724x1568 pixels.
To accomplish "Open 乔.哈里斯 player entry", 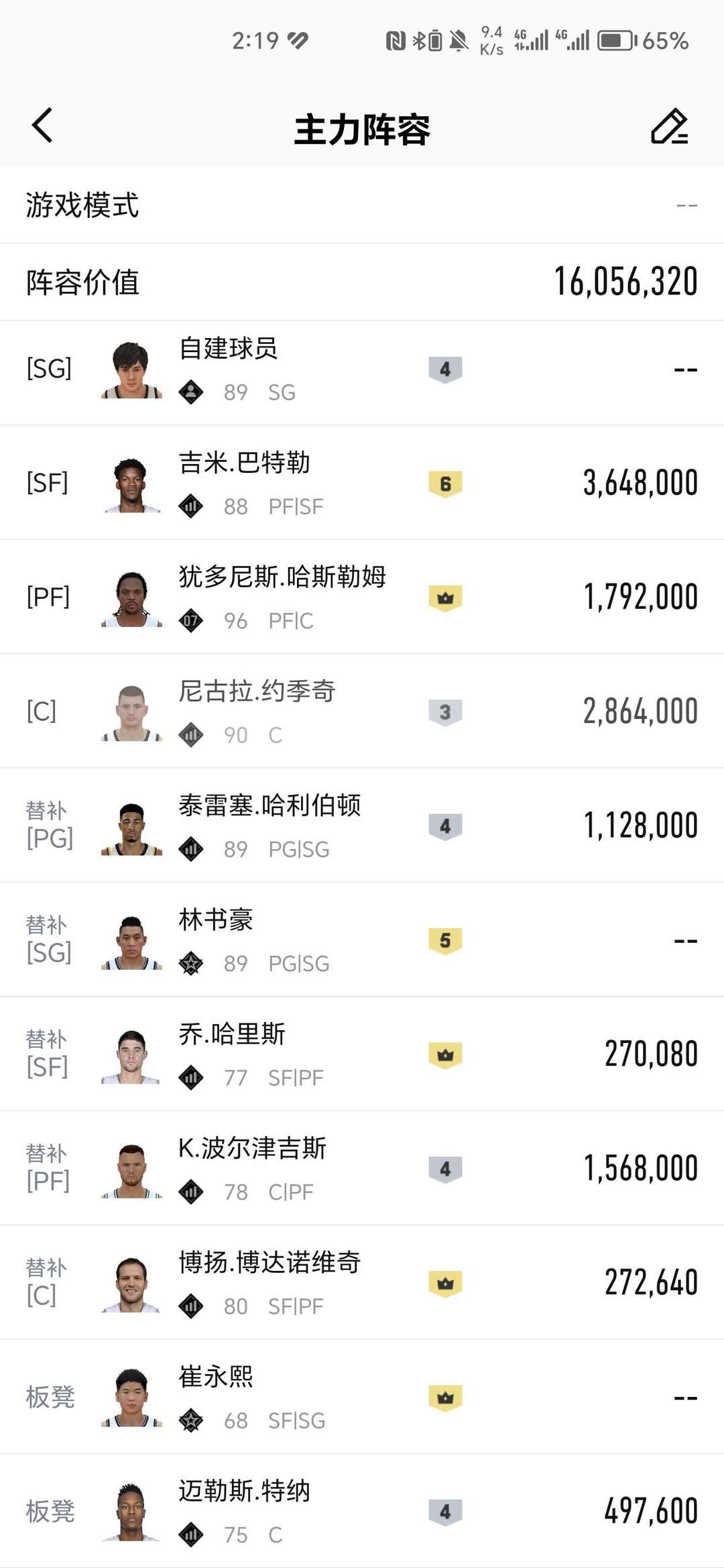I will [362, 1054].
